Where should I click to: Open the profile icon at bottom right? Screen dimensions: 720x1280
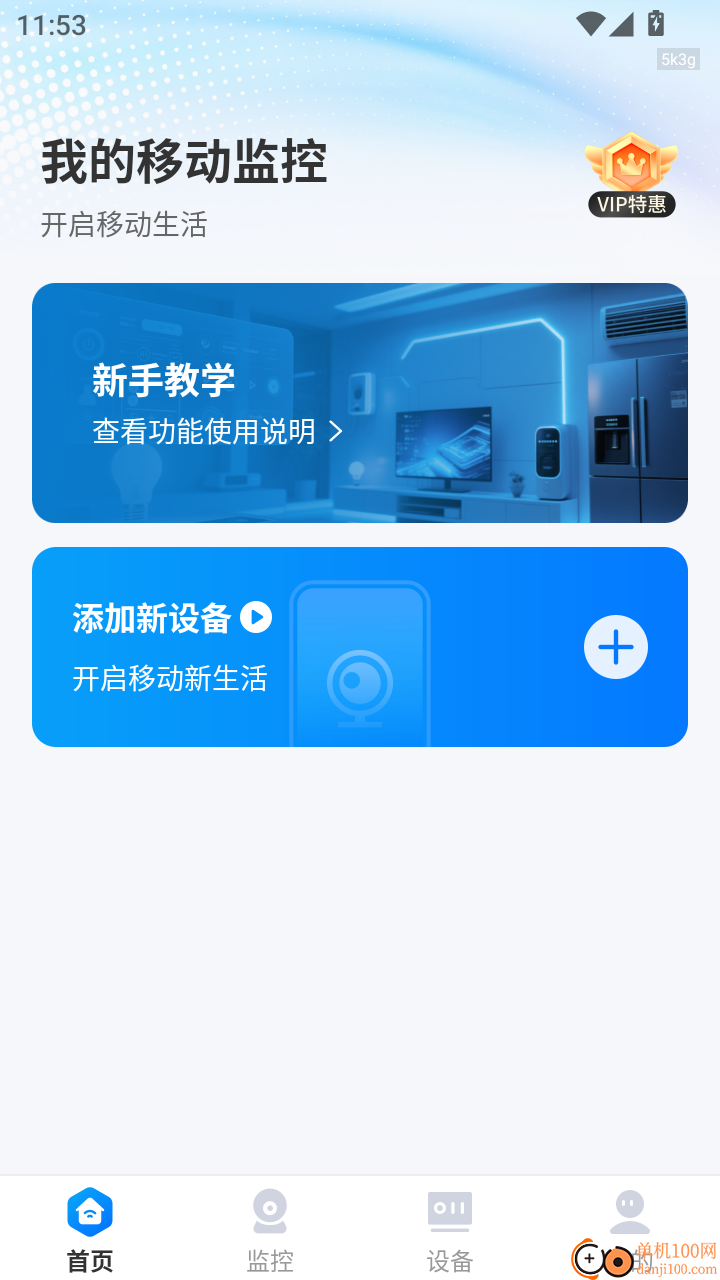click(x=629, y=1211)
